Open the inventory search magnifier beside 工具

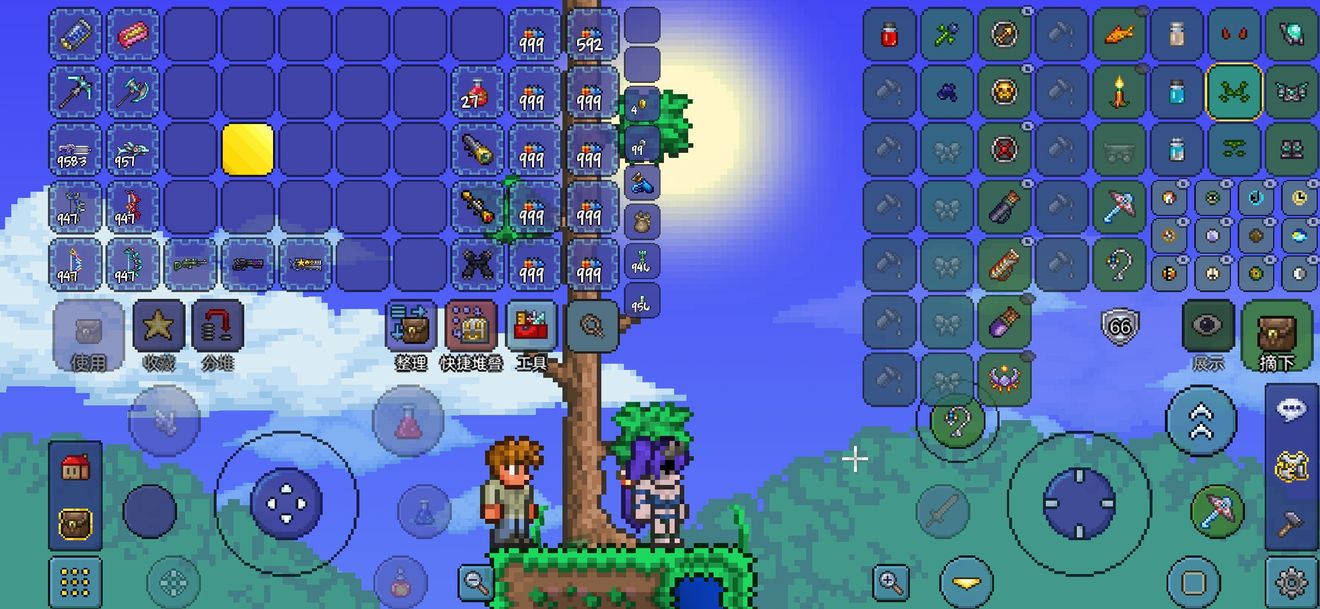592,326
